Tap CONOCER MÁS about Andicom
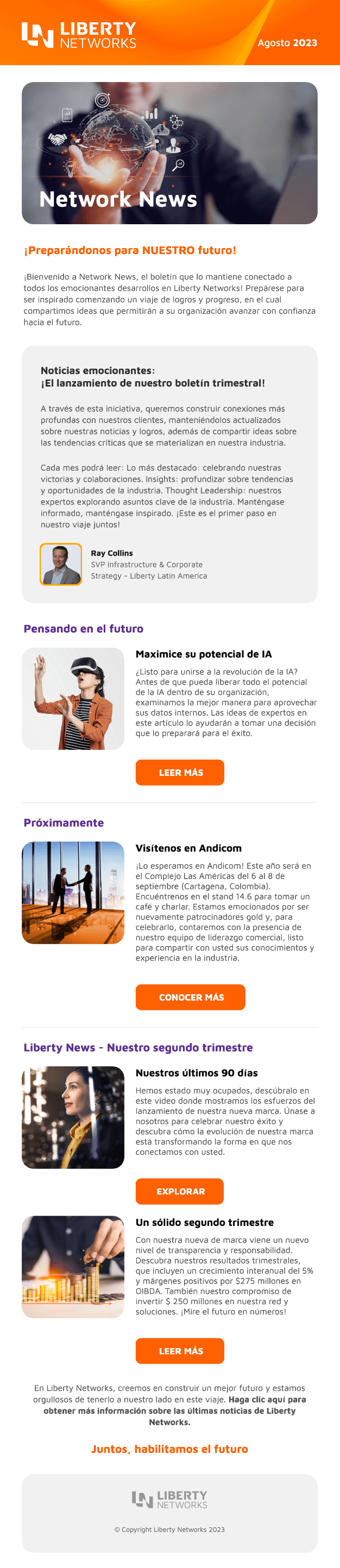 point(190,996)
